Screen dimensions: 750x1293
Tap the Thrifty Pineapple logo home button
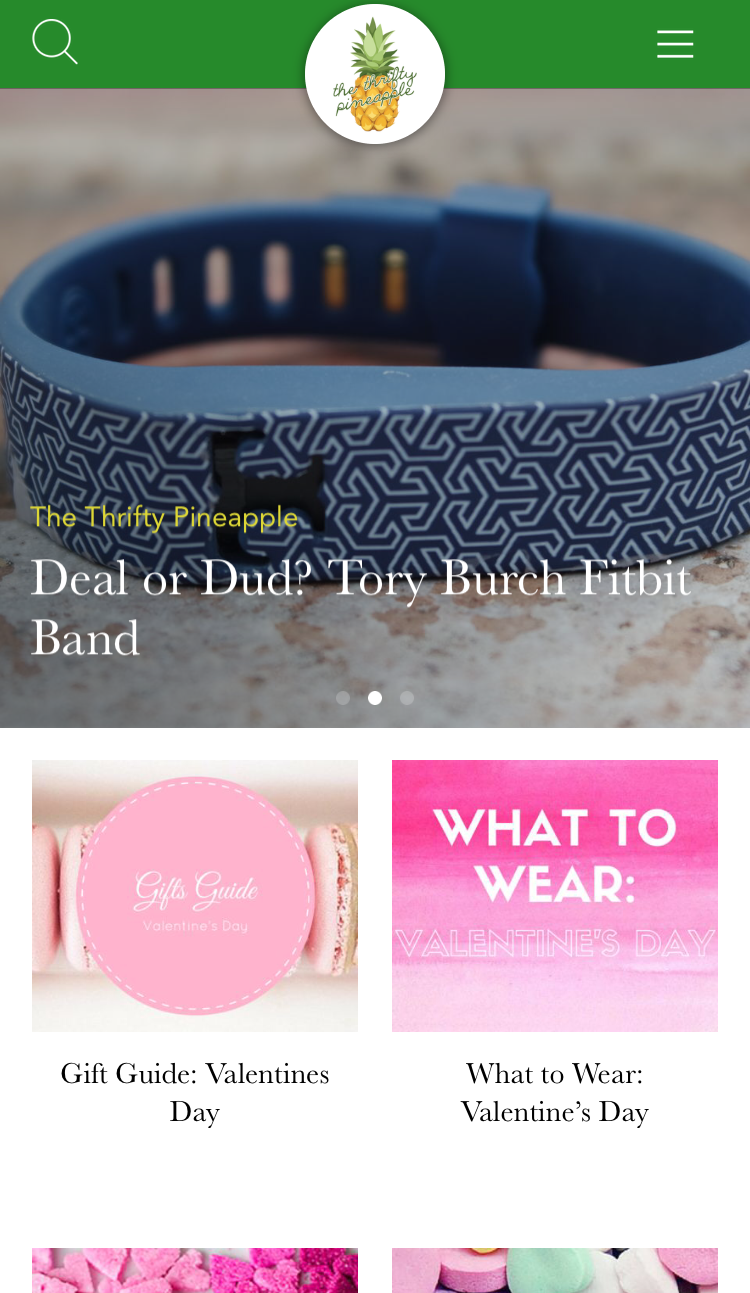tap(375, 75)
